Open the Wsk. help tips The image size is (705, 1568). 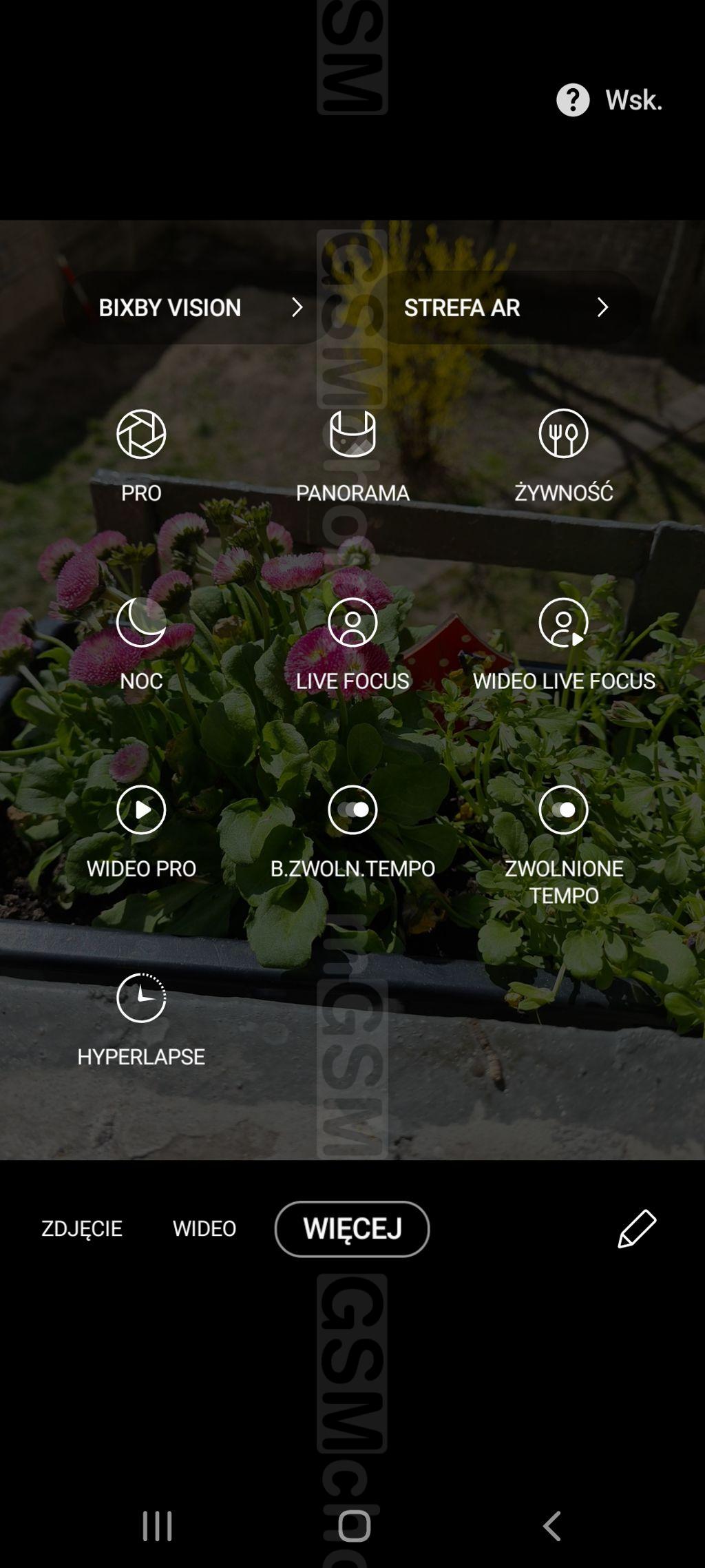click(x=609, y=101)
